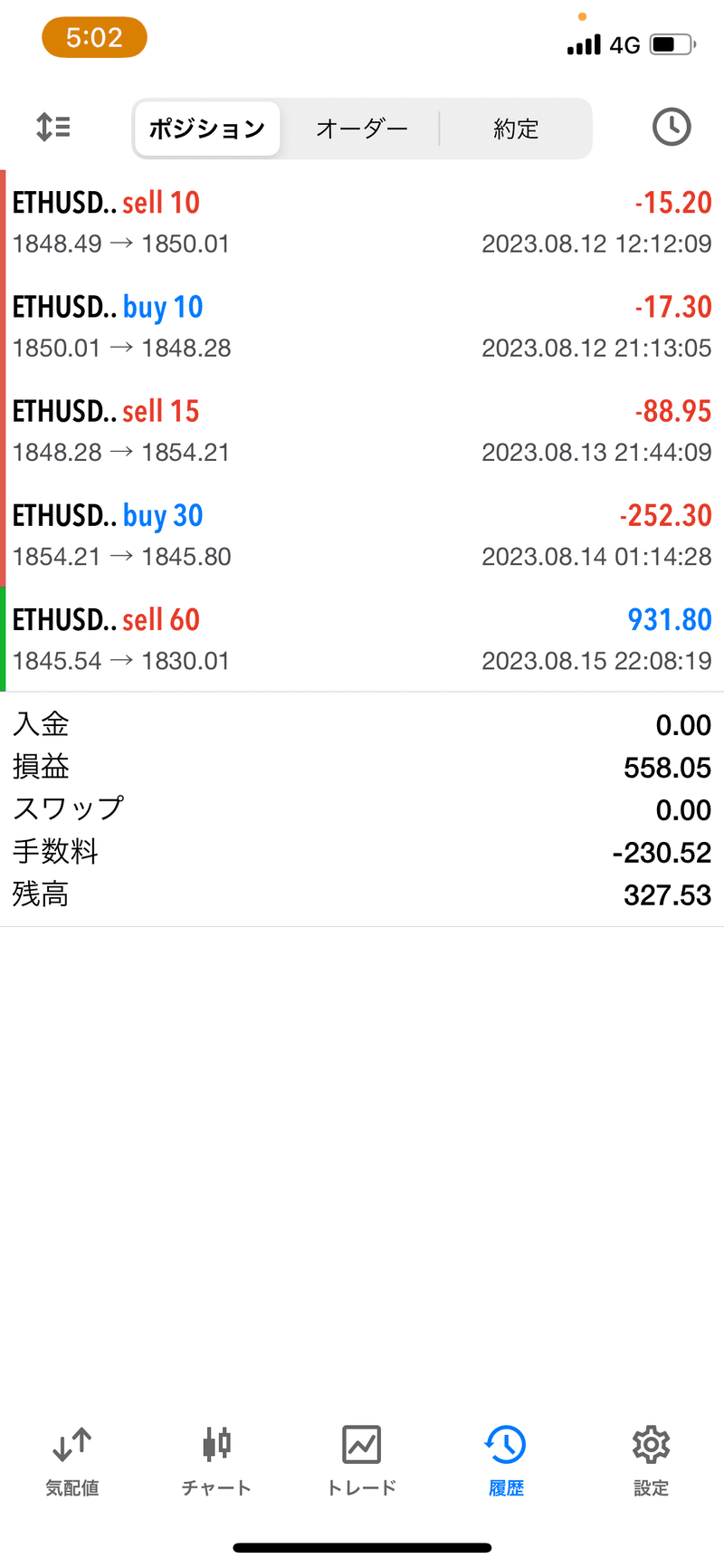
Task: Tap the ETHUSD sell 60 profit row
Action: click(362, 639)
